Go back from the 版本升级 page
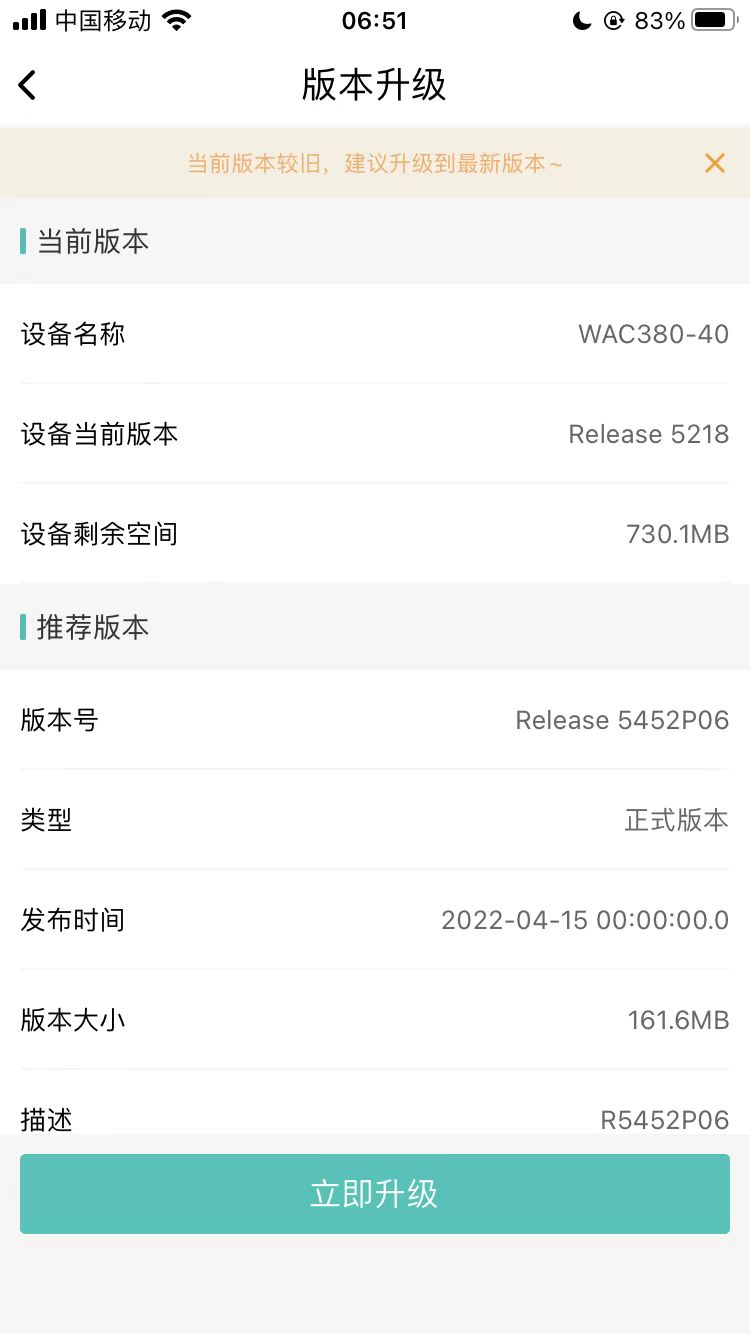Screen dimensions: 750x1334 coord(28,85)
